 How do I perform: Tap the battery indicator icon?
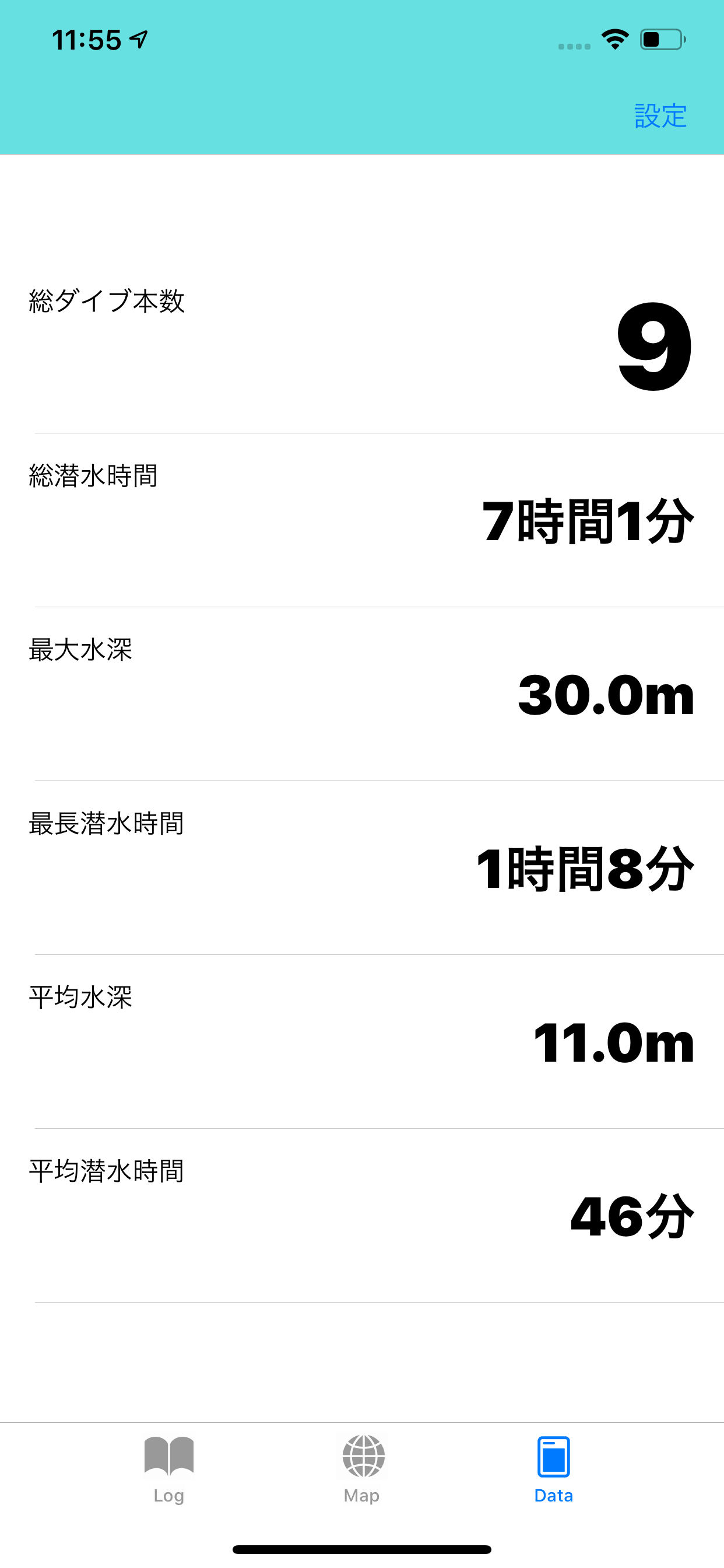click(660, 38)
